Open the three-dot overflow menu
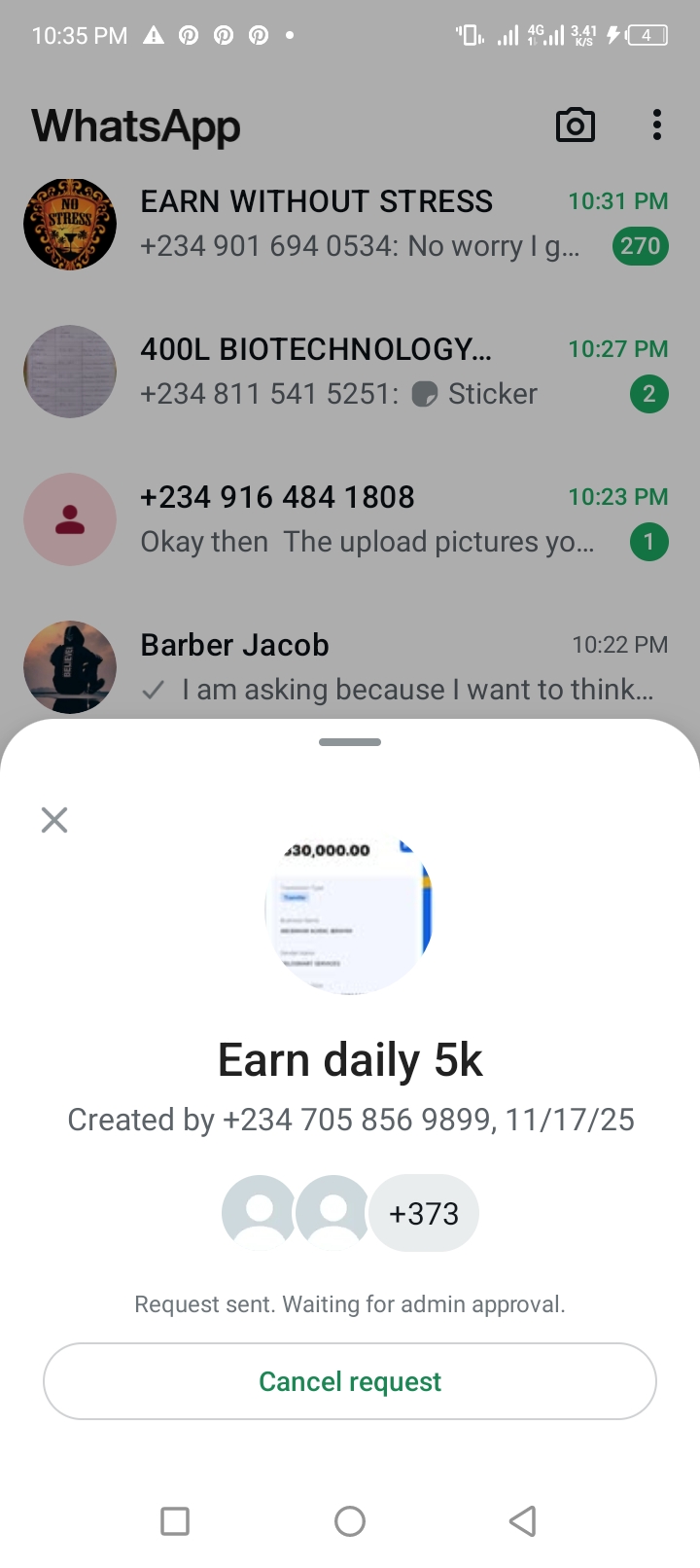This screenshot has width=700, height=1568. click(x=657, y=125)
